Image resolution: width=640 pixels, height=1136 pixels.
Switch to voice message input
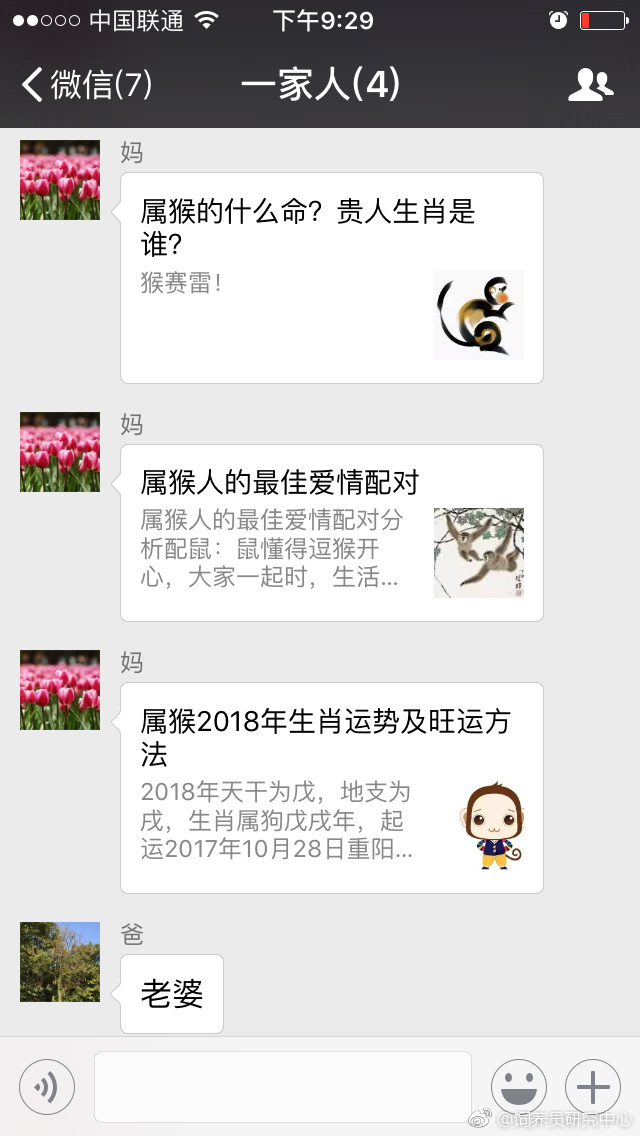(47, 1086)
